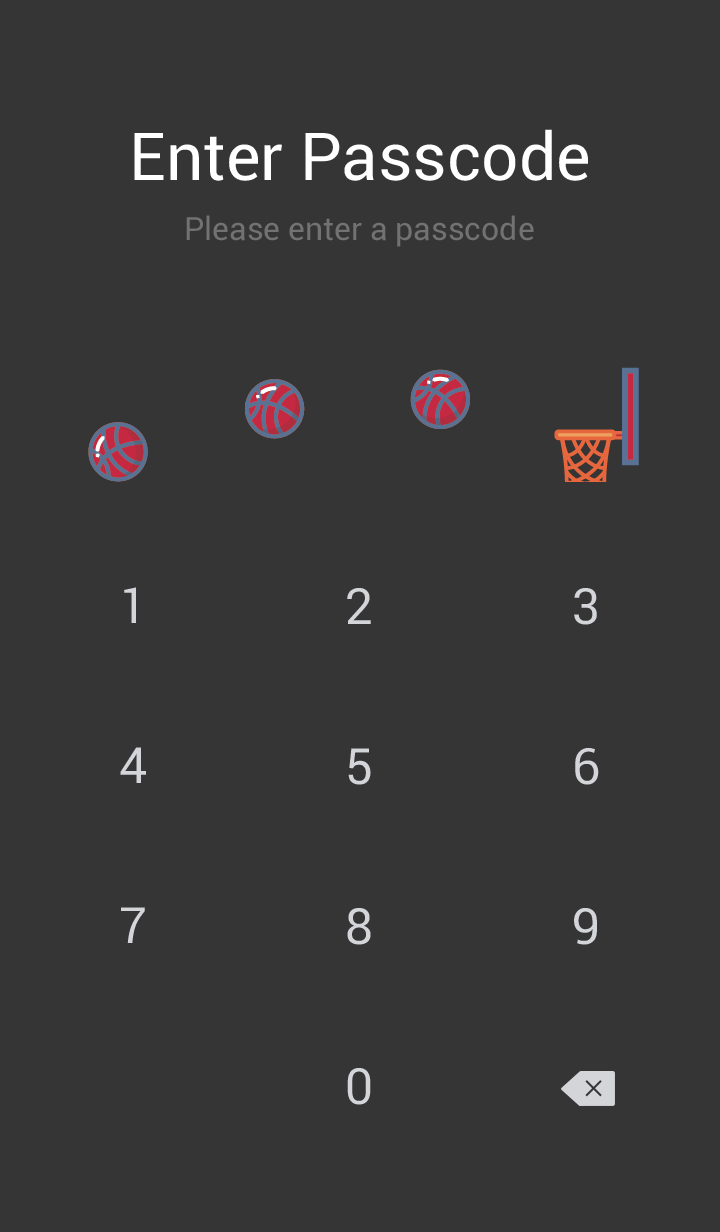
Task: Select digit 3 on the passcode pad
Action: 586,607
